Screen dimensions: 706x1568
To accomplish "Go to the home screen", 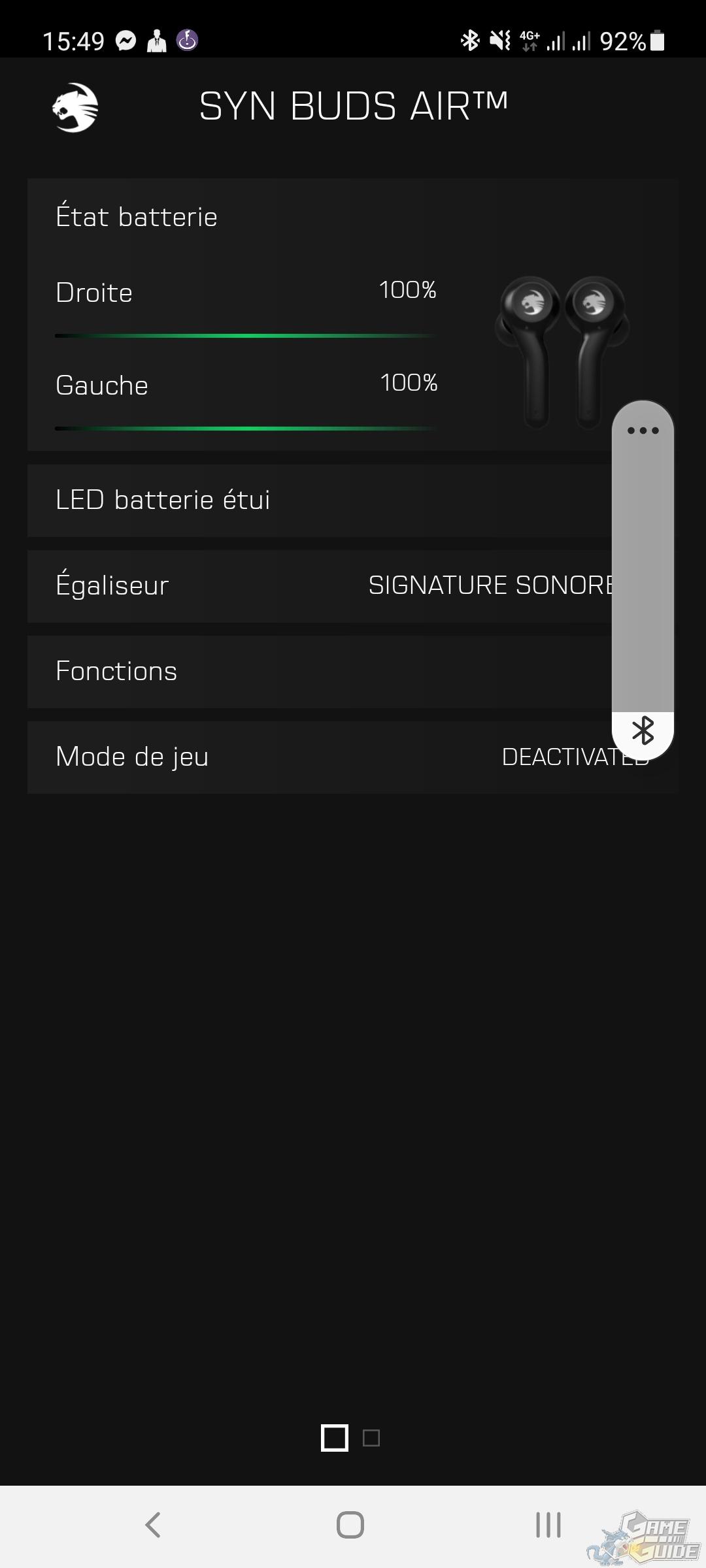I will coord(350,1525).
